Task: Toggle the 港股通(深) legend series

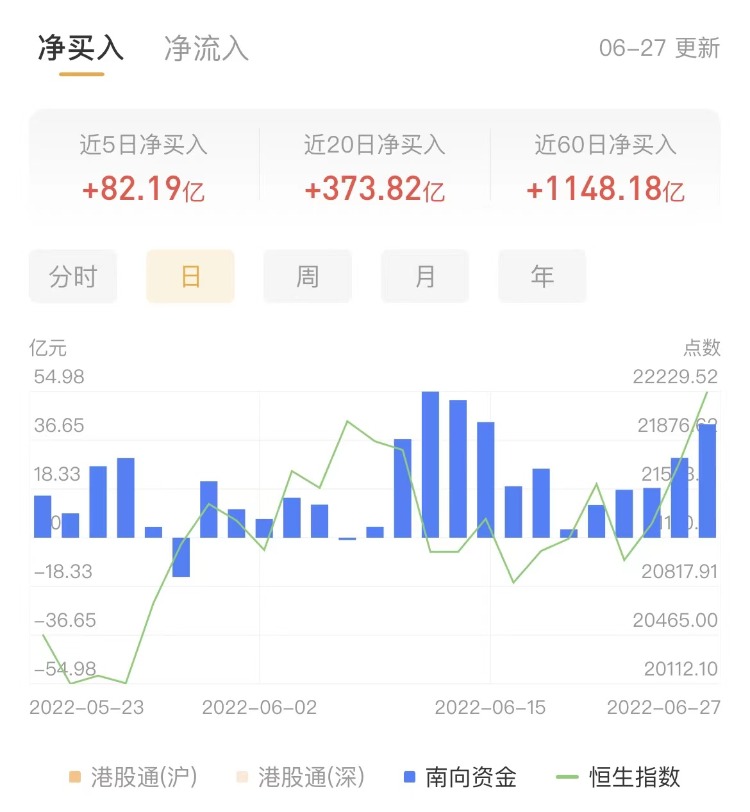Action: [299, 776]
